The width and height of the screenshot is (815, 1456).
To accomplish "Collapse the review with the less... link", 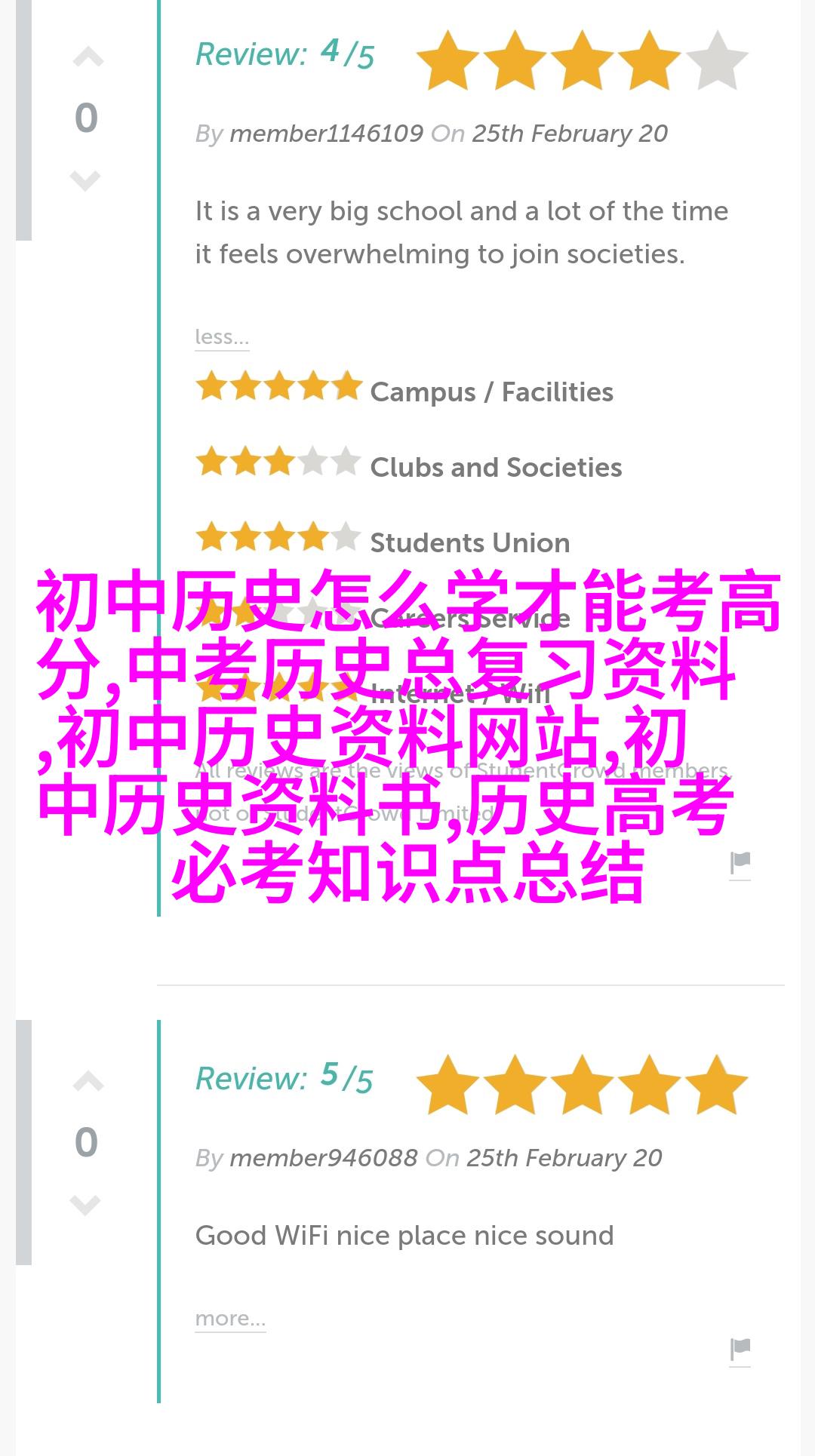I will 222,336.
